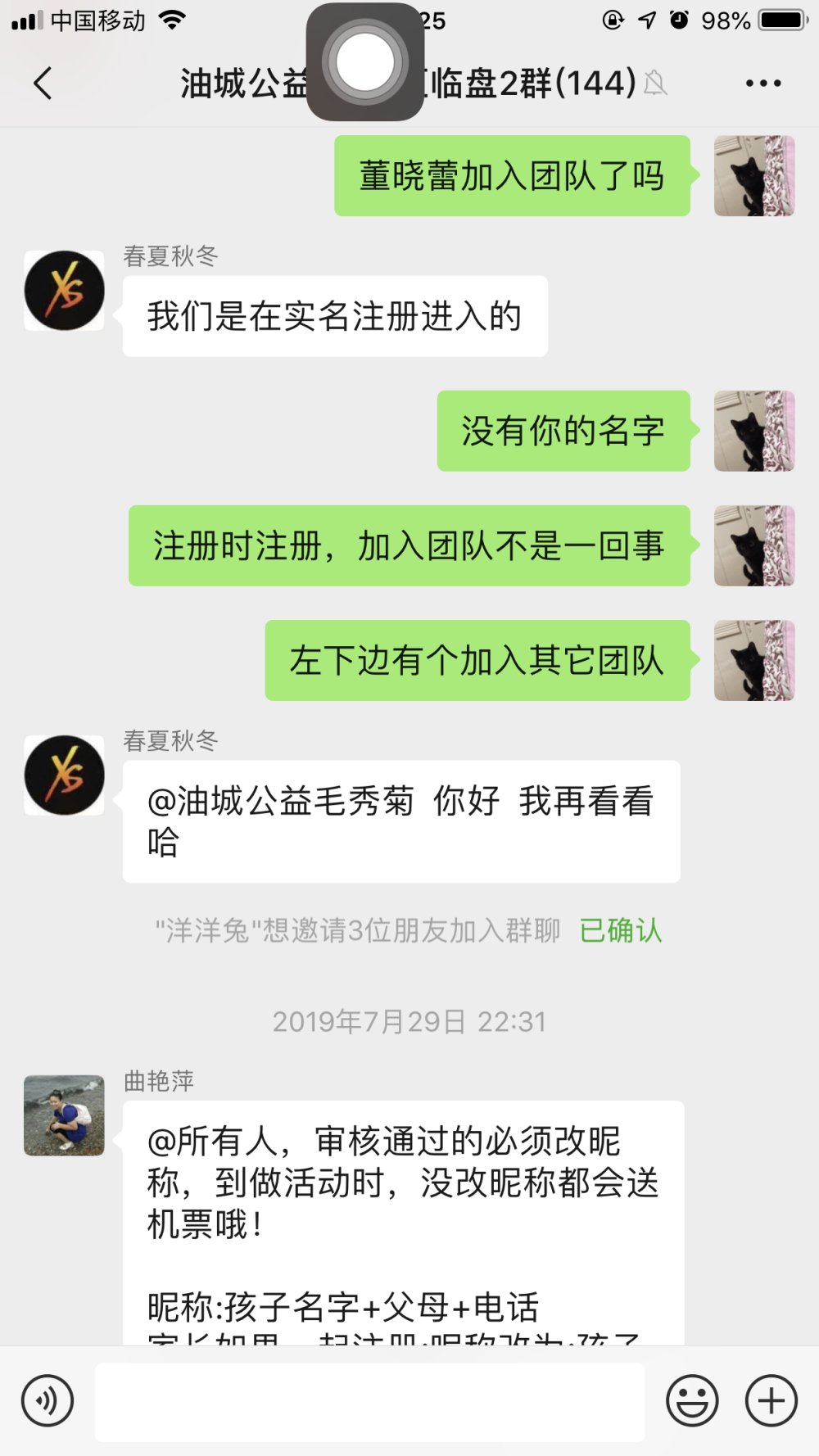Open 春夏秋冬's avatar beside 我们是在实名注册进入的
The height and width of the screenshot is (1456, 819).
[64, 291]
